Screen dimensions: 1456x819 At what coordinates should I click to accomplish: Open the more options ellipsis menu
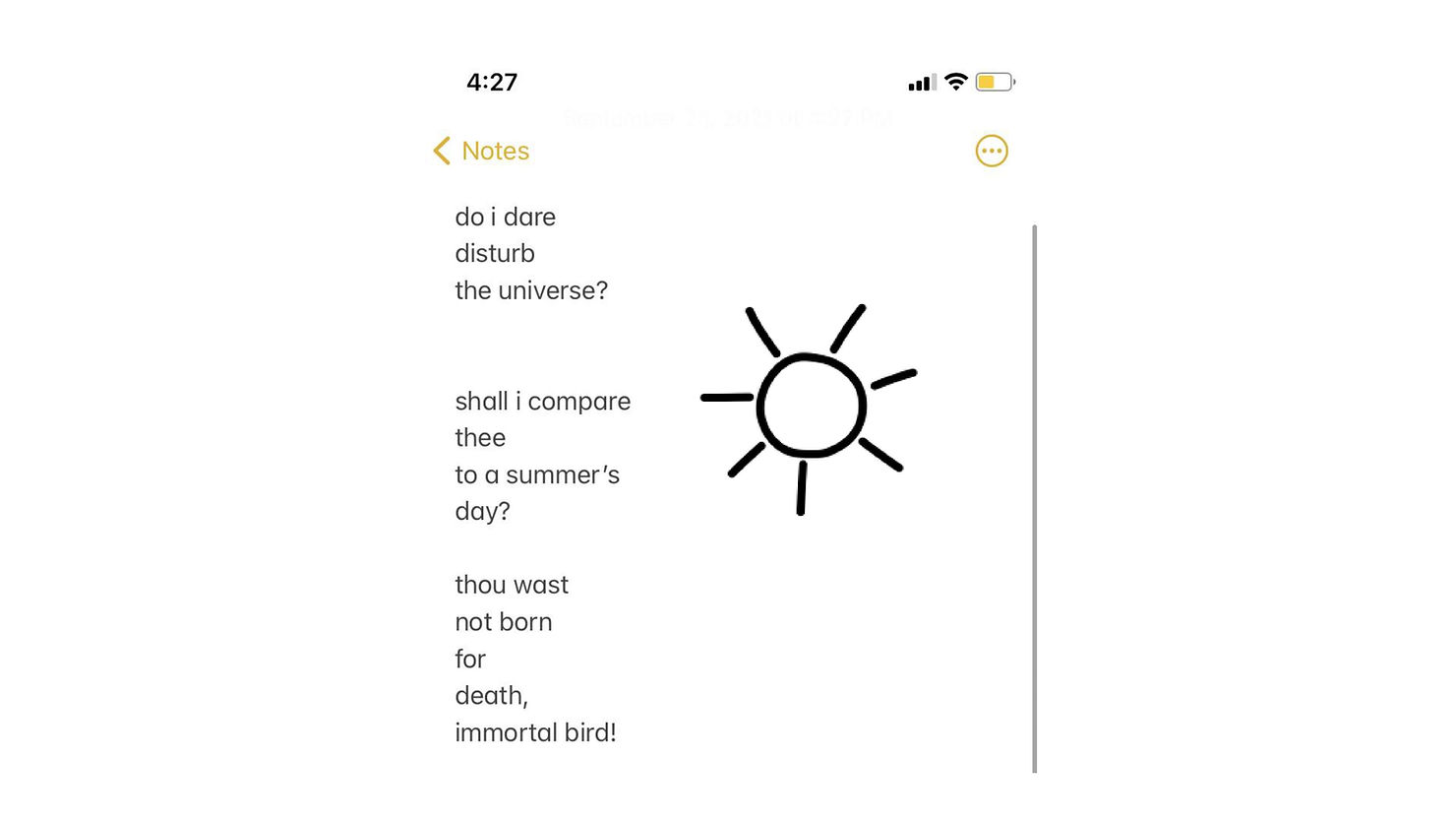point(991,151)
